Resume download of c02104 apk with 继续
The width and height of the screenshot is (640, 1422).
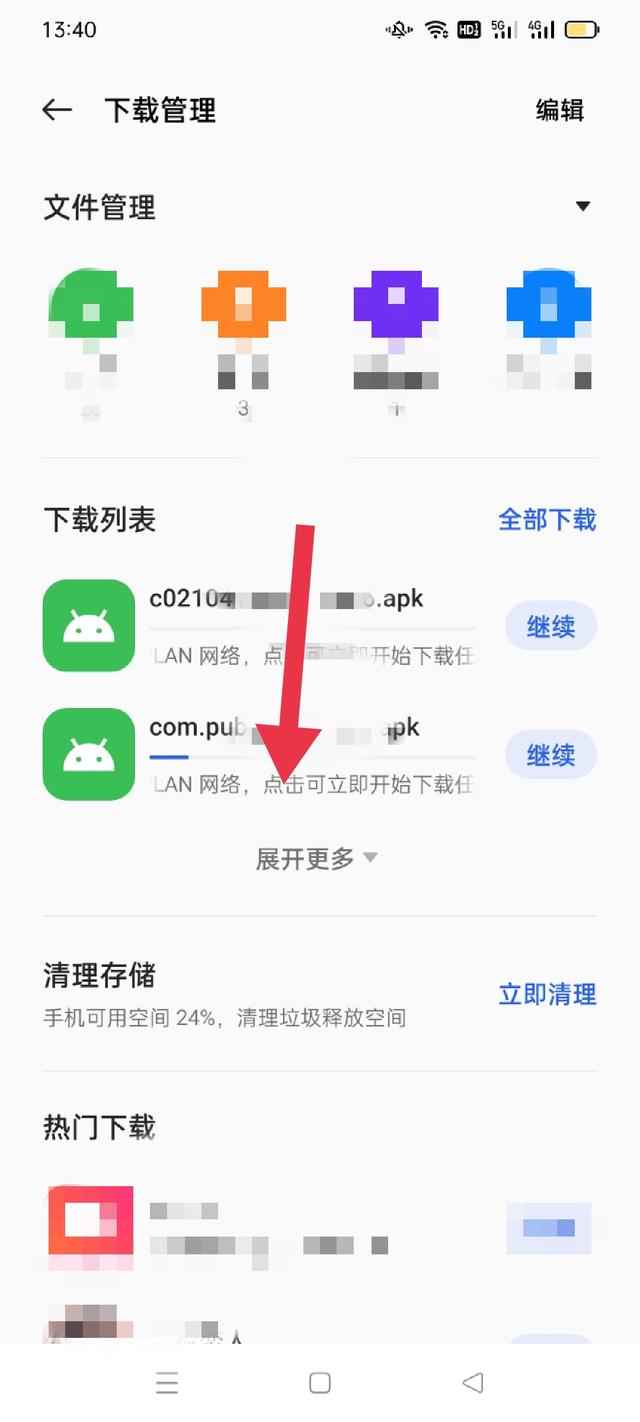click(x=550, y=627)
